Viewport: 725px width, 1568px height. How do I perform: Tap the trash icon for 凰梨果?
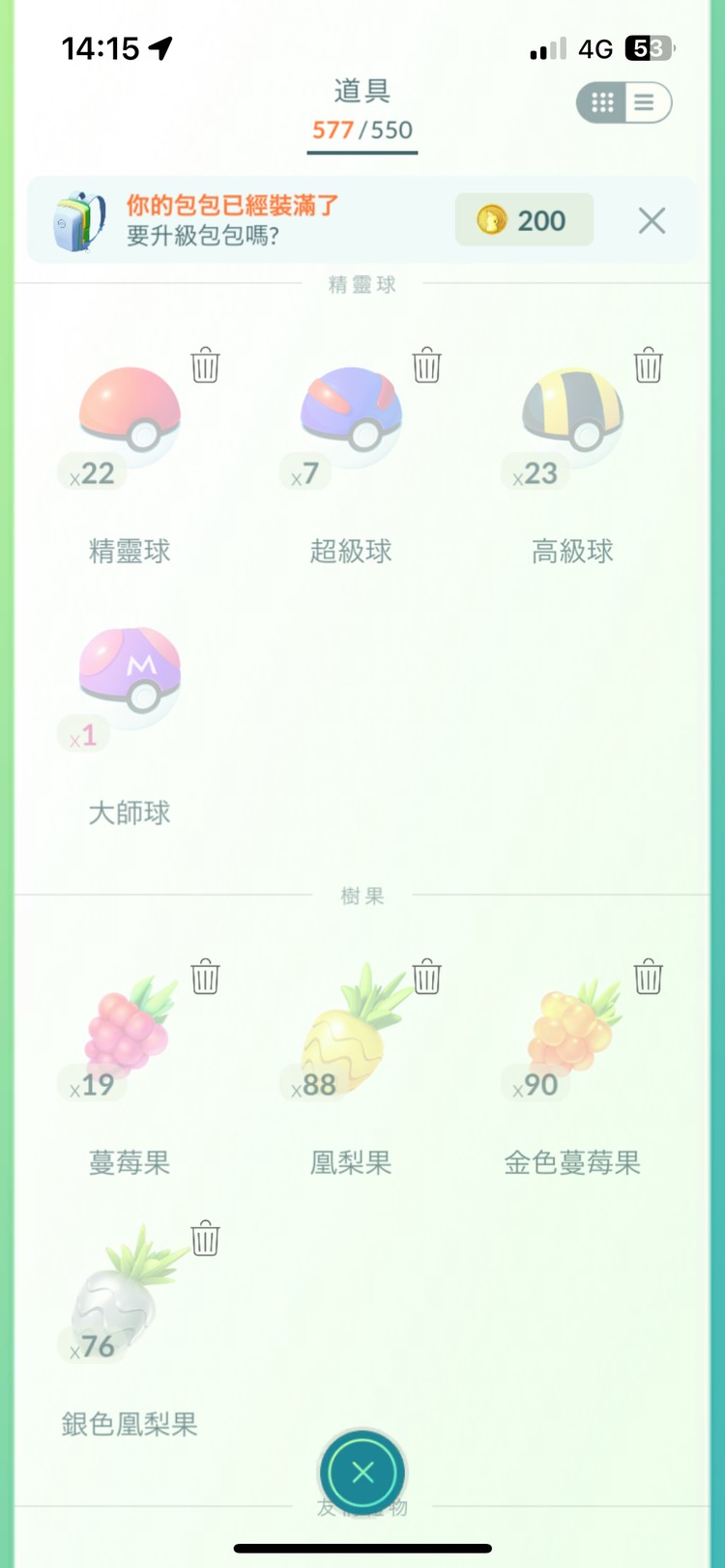[426, 977]
